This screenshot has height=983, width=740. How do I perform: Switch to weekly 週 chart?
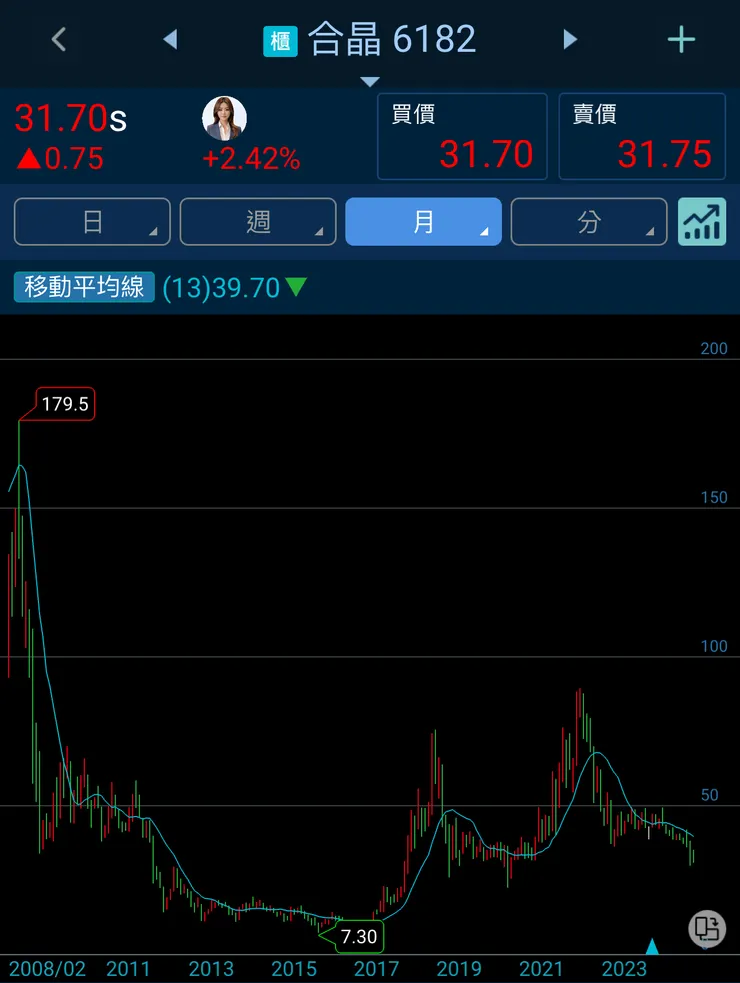pos(258,222)
